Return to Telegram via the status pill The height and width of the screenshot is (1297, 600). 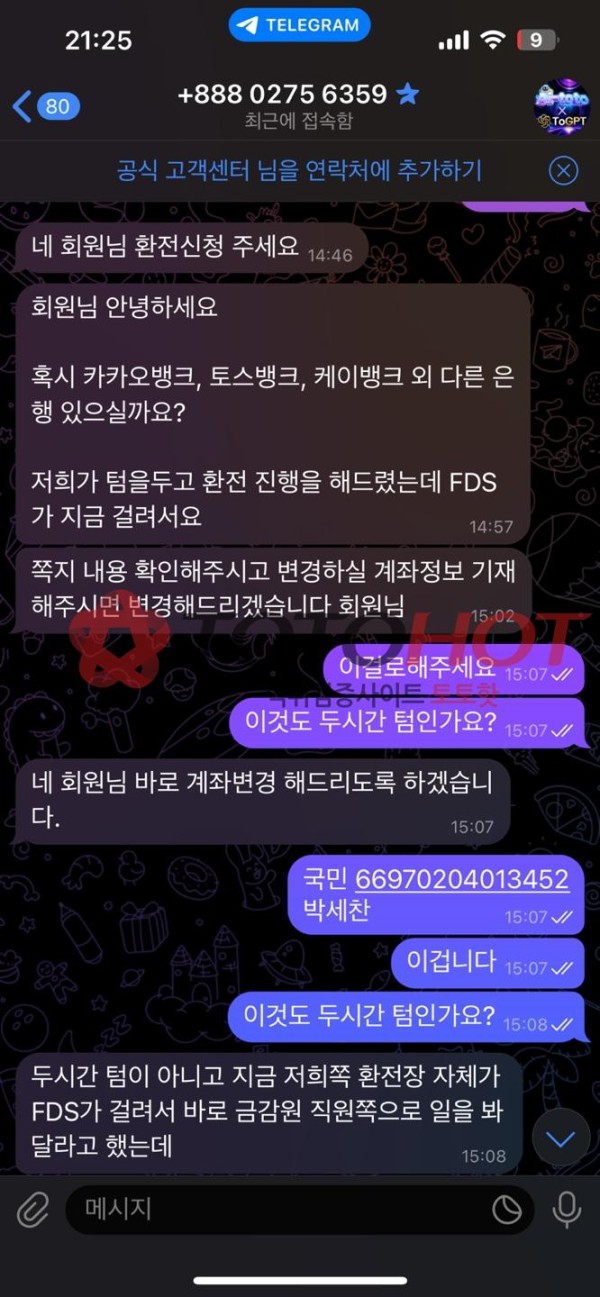pyautogui.click(x=299, y=26)
